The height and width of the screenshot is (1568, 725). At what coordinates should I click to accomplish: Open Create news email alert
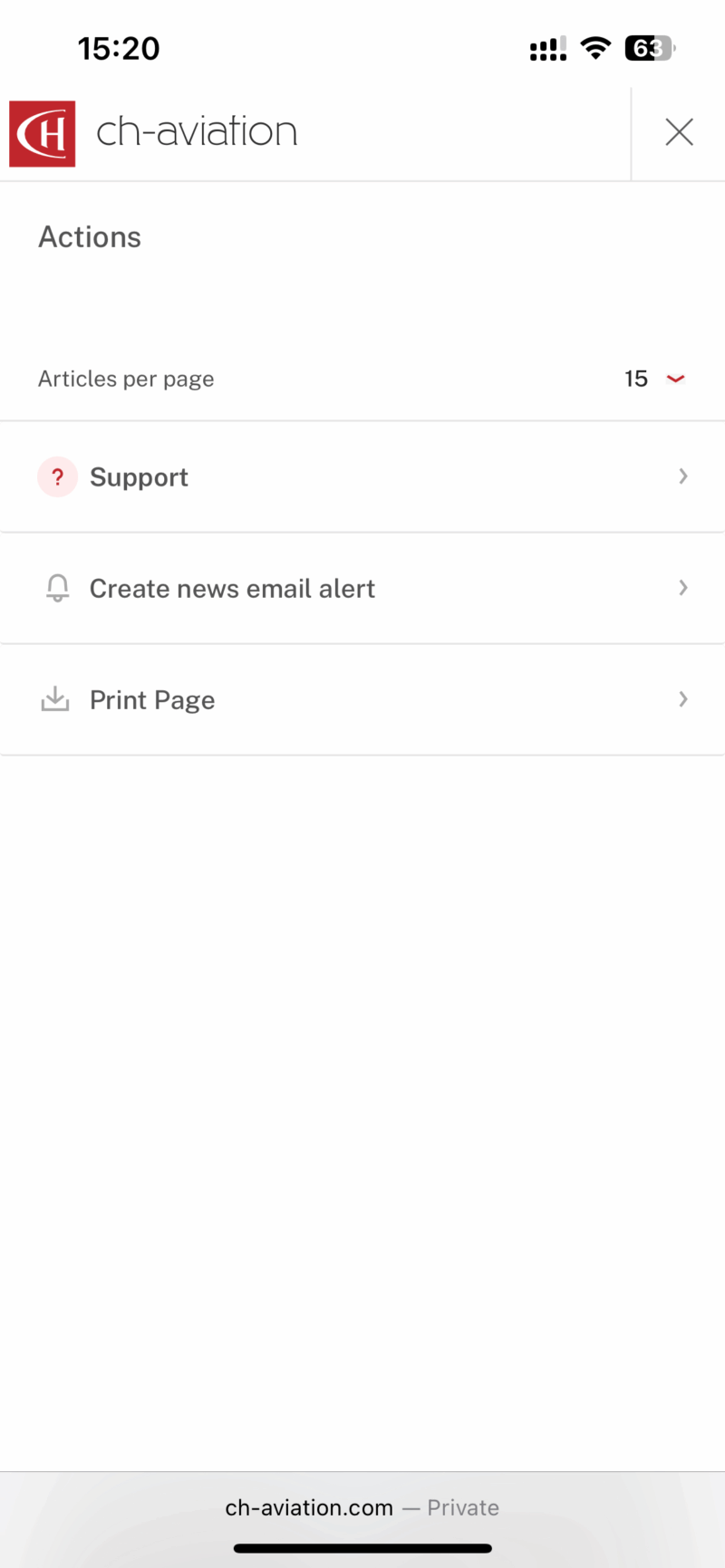(362, 589)
